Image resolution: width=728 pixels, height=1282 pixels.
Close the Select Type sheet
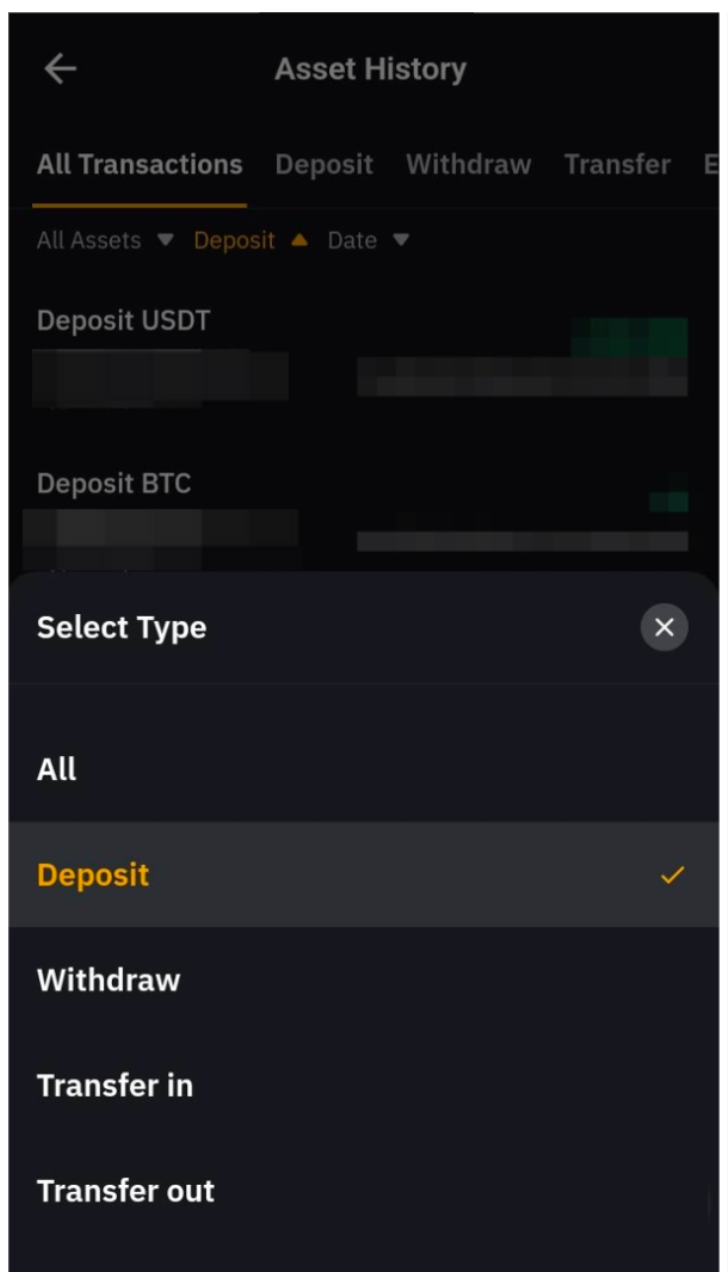[x=663, y=627]
